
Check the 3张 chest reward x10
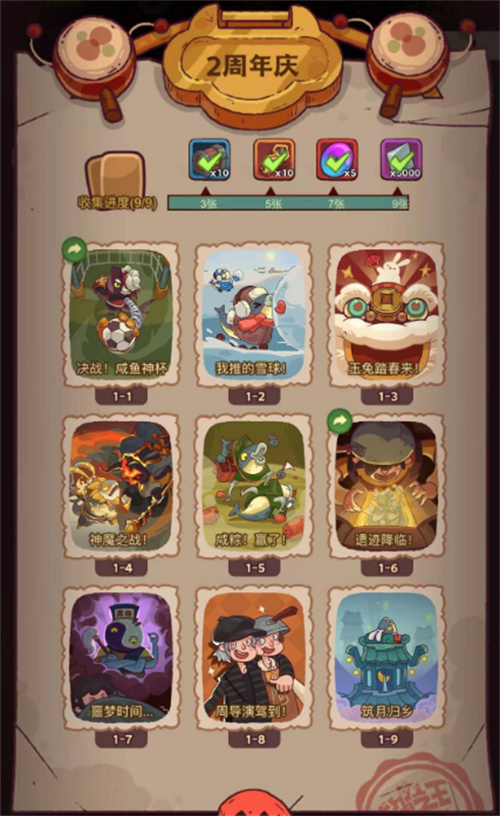pos(209,159)
